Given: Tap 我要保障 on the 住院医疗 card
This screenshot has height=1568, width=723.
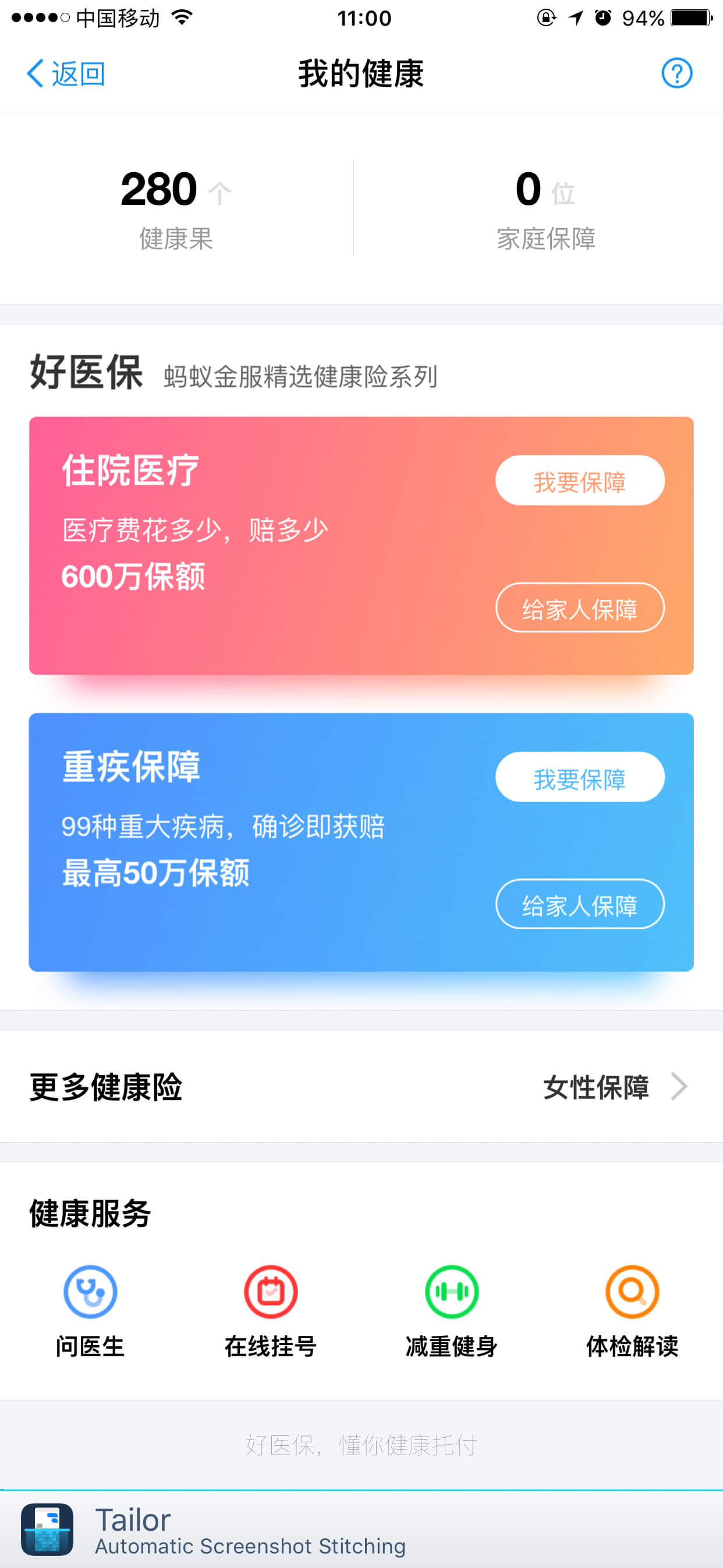Looking at the screenshot, I should click(580, 481).
